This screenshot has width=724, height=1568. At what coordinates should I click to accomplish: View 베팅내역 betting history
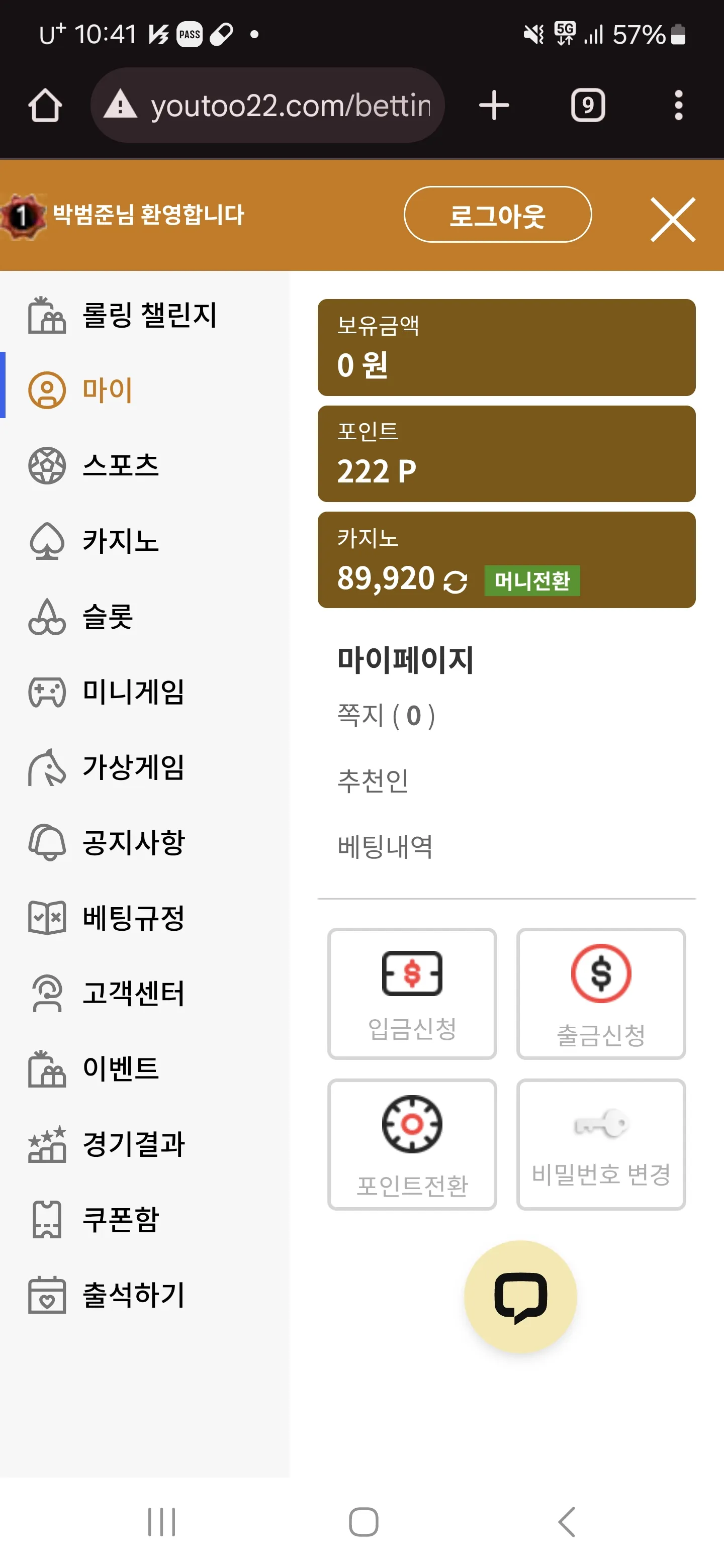[x=385, y=847]
